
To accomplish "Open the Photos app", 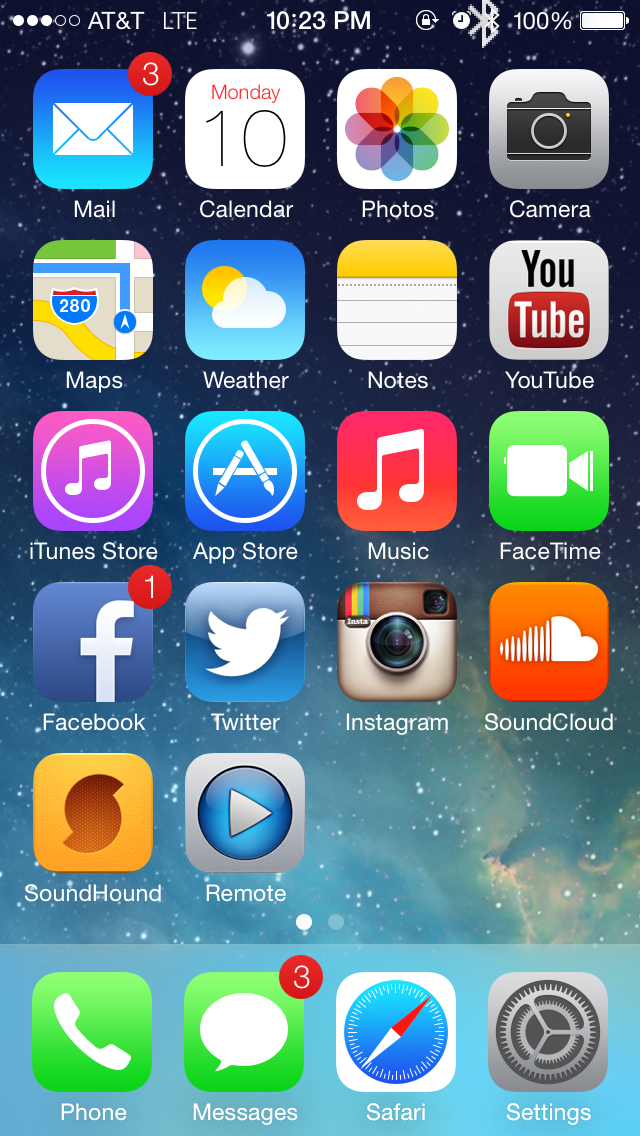I will point(397,129).
